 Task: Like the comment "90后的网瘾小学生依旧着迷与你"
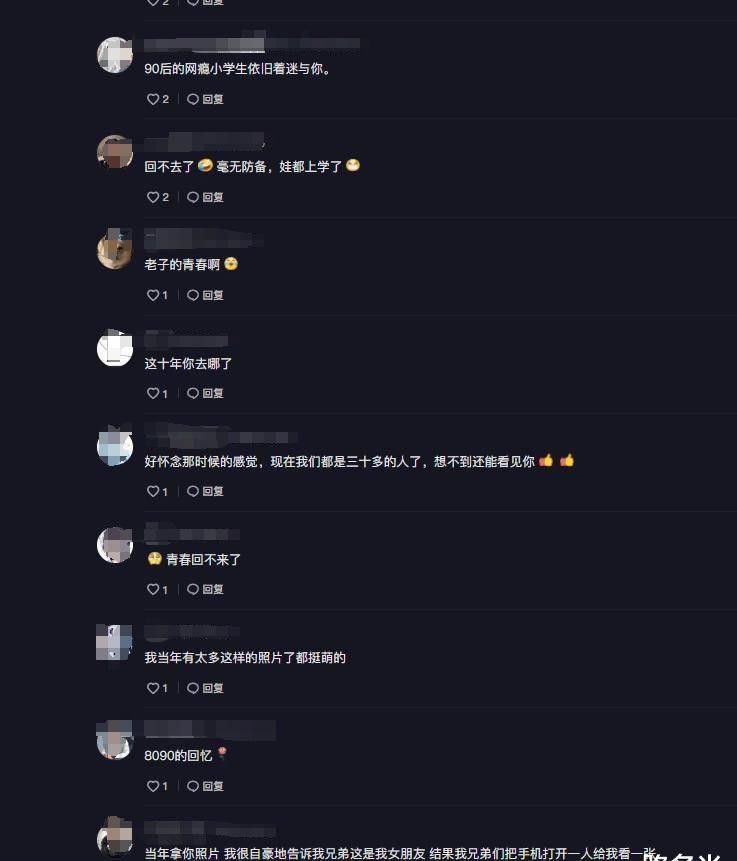coord(154,99)
